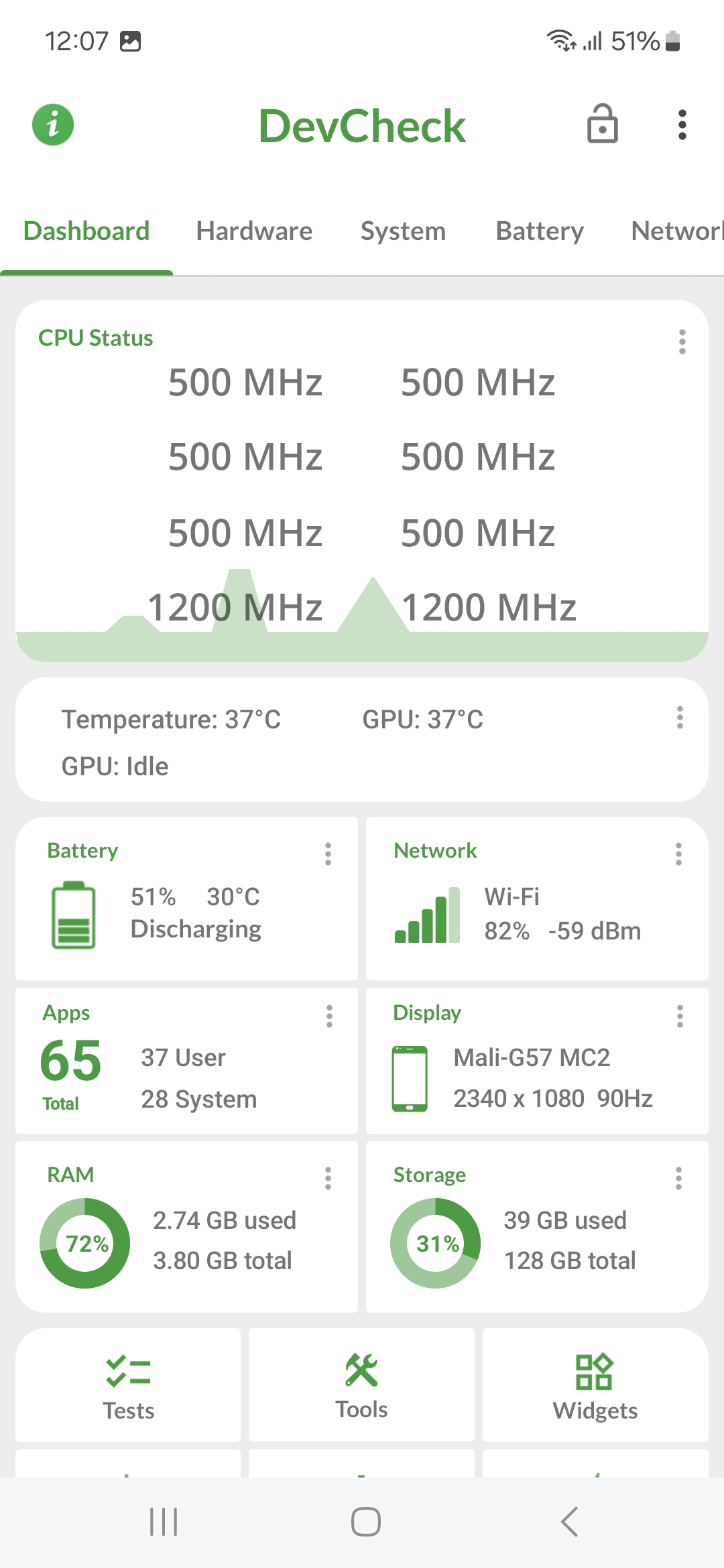Open the Storage card options menu
The image size is (724, 1568).
coord(678,1178)
